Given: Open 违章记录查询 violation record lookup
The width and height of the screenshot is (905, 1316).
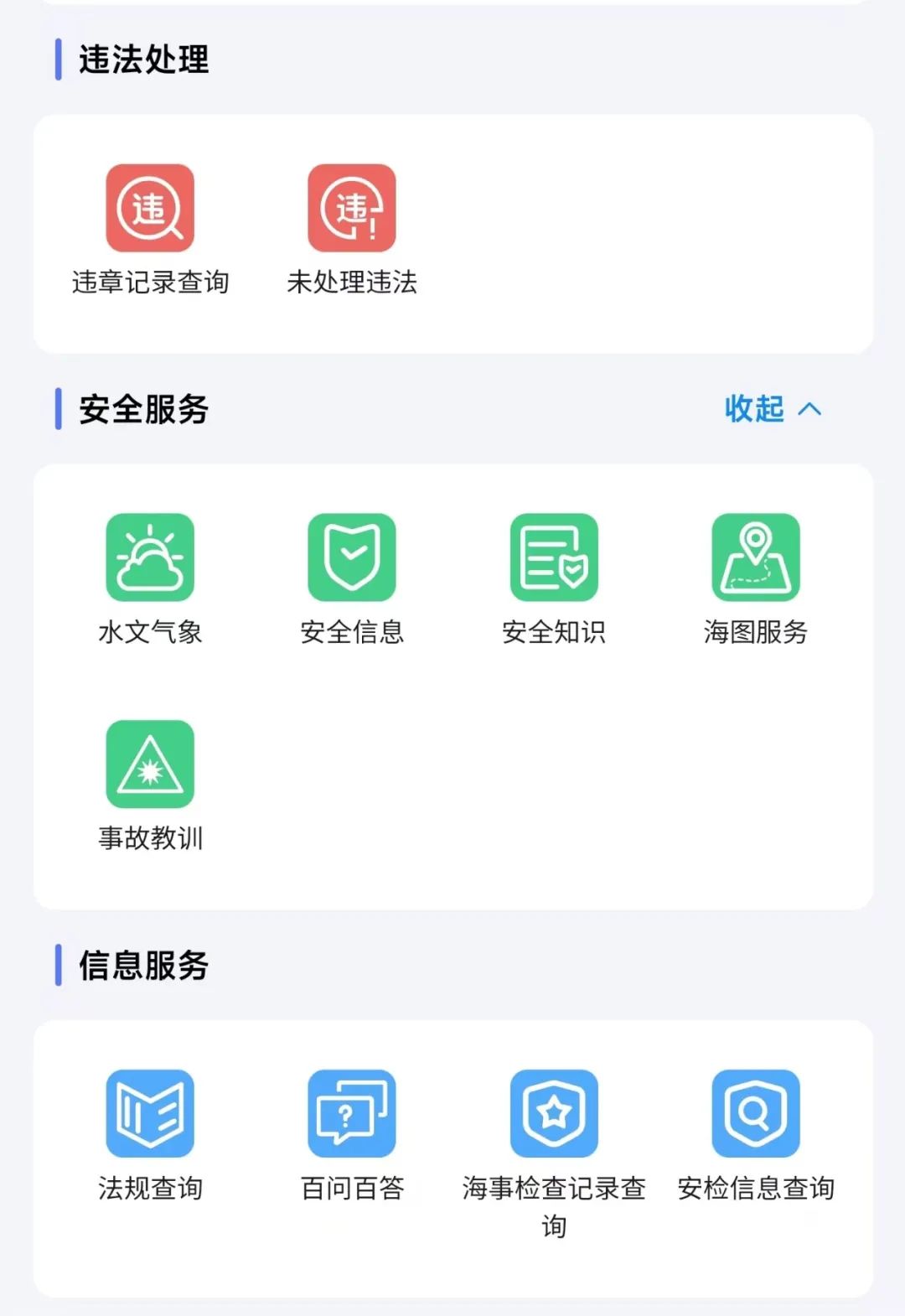Looking at the screenshot, I should (x=150, y=209).
